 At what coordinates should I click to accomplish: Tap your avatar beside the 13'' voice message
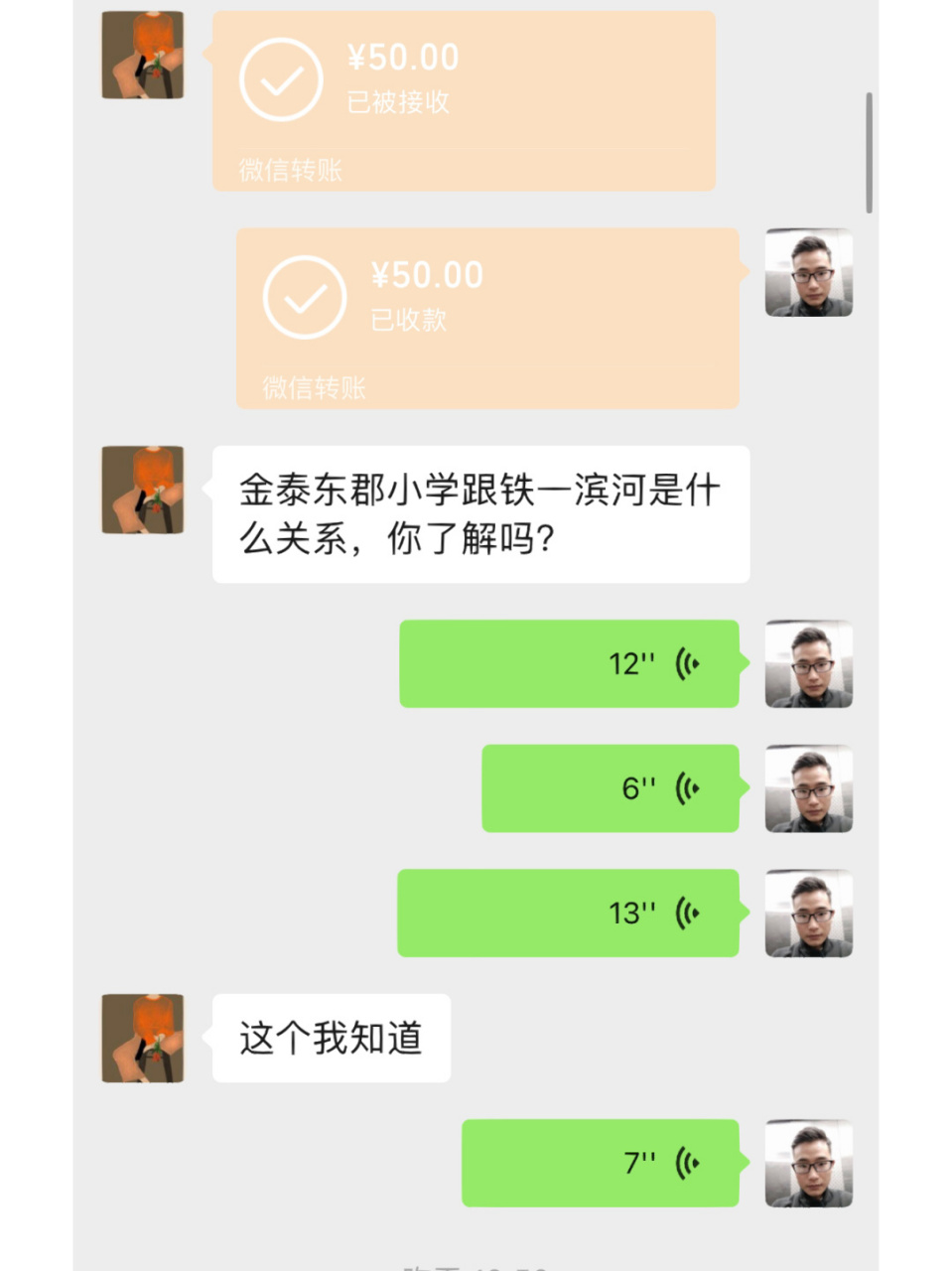[x=808, y=913]
